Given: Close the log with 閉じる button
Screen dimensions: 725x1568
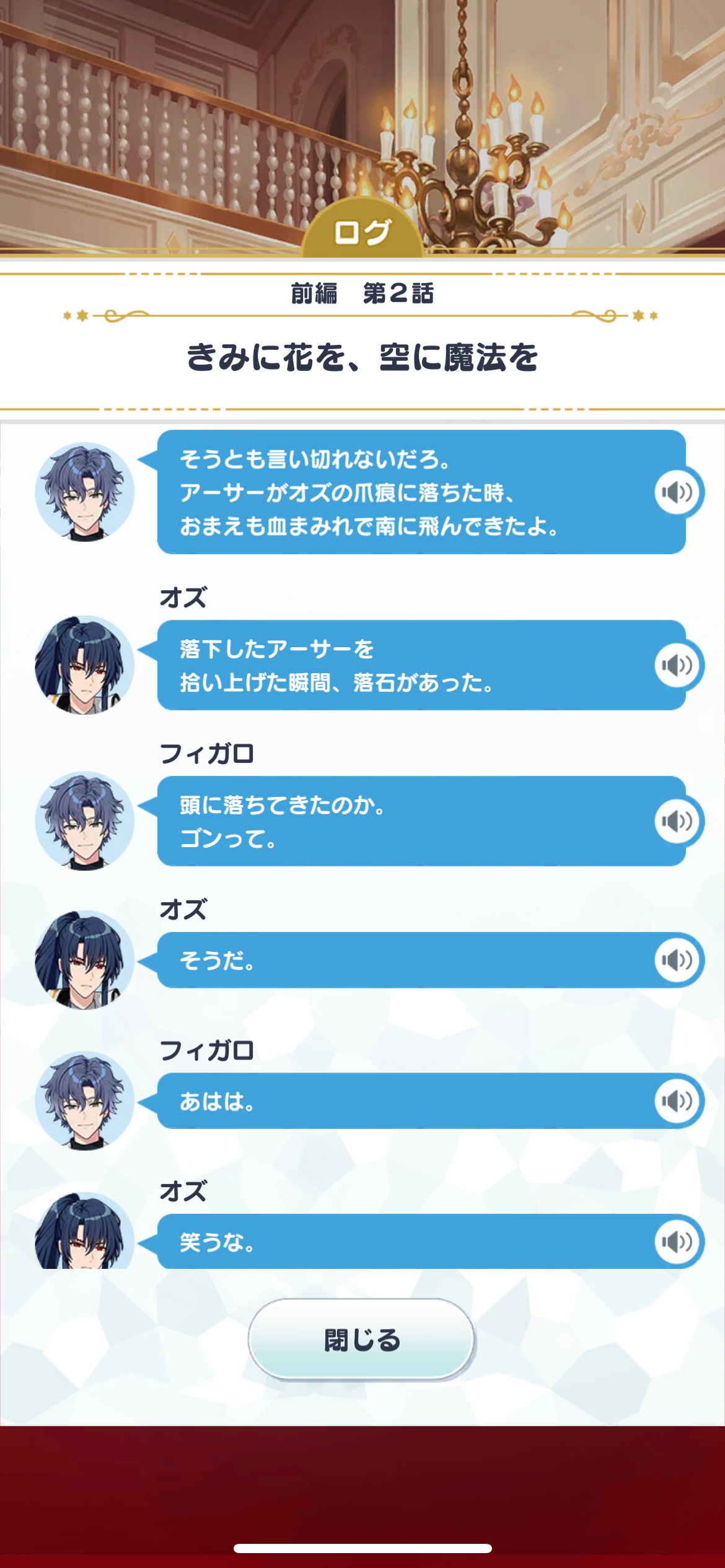Looking at the screenshot, I should point(362,1339).
